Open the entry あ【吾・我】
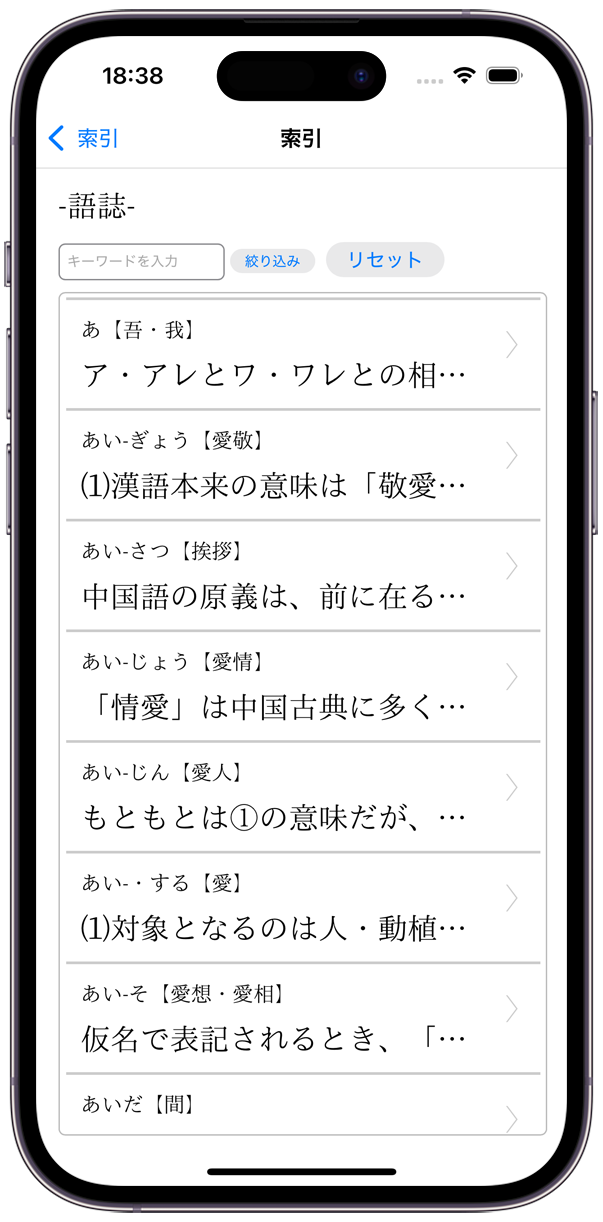The image size is (603, 1222). (x=302, y=354)
